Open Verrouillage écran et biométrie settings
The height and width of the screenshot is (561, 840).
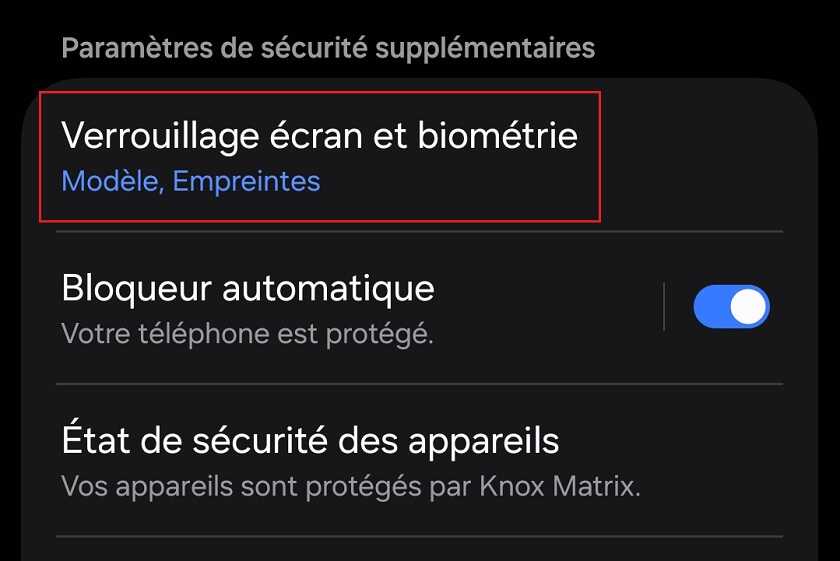(x=319, y=155)
